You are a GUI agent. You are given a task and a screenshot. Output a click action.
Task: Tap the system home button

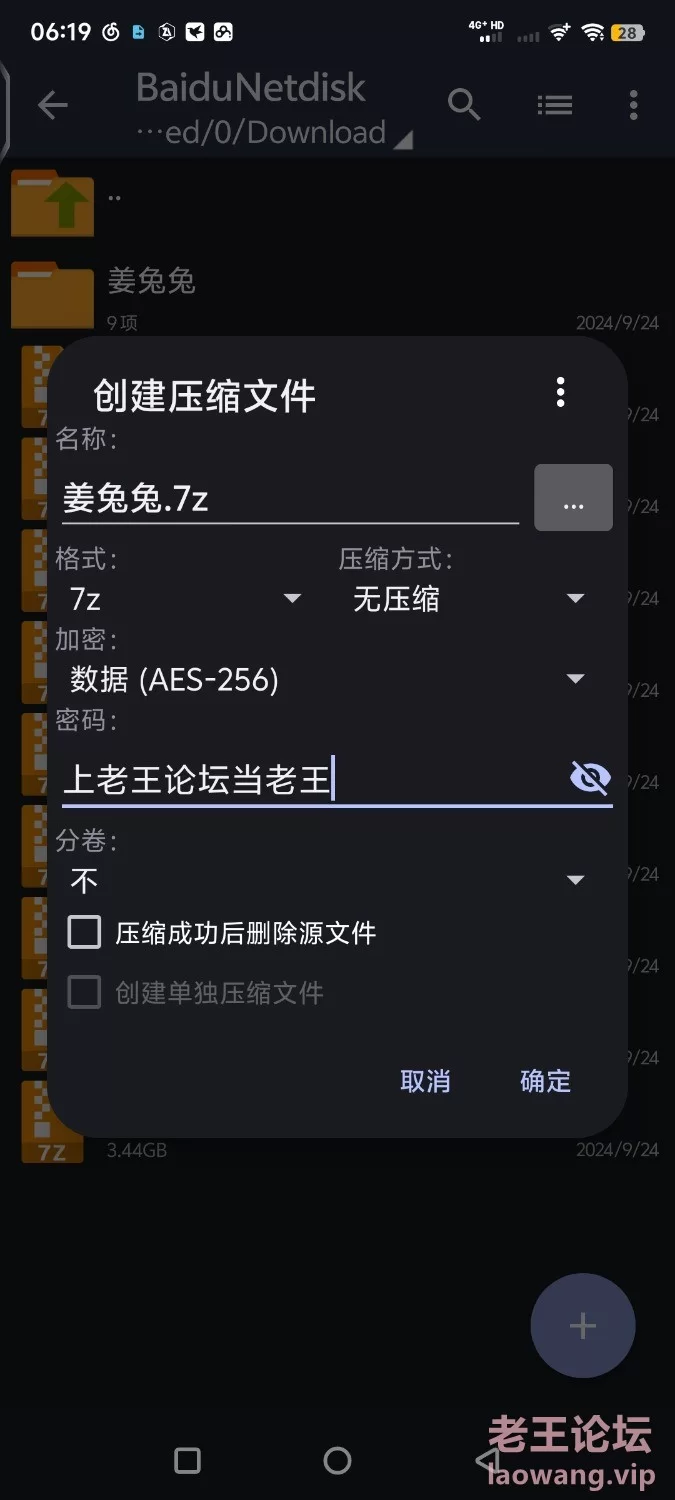pos(337,1461)
